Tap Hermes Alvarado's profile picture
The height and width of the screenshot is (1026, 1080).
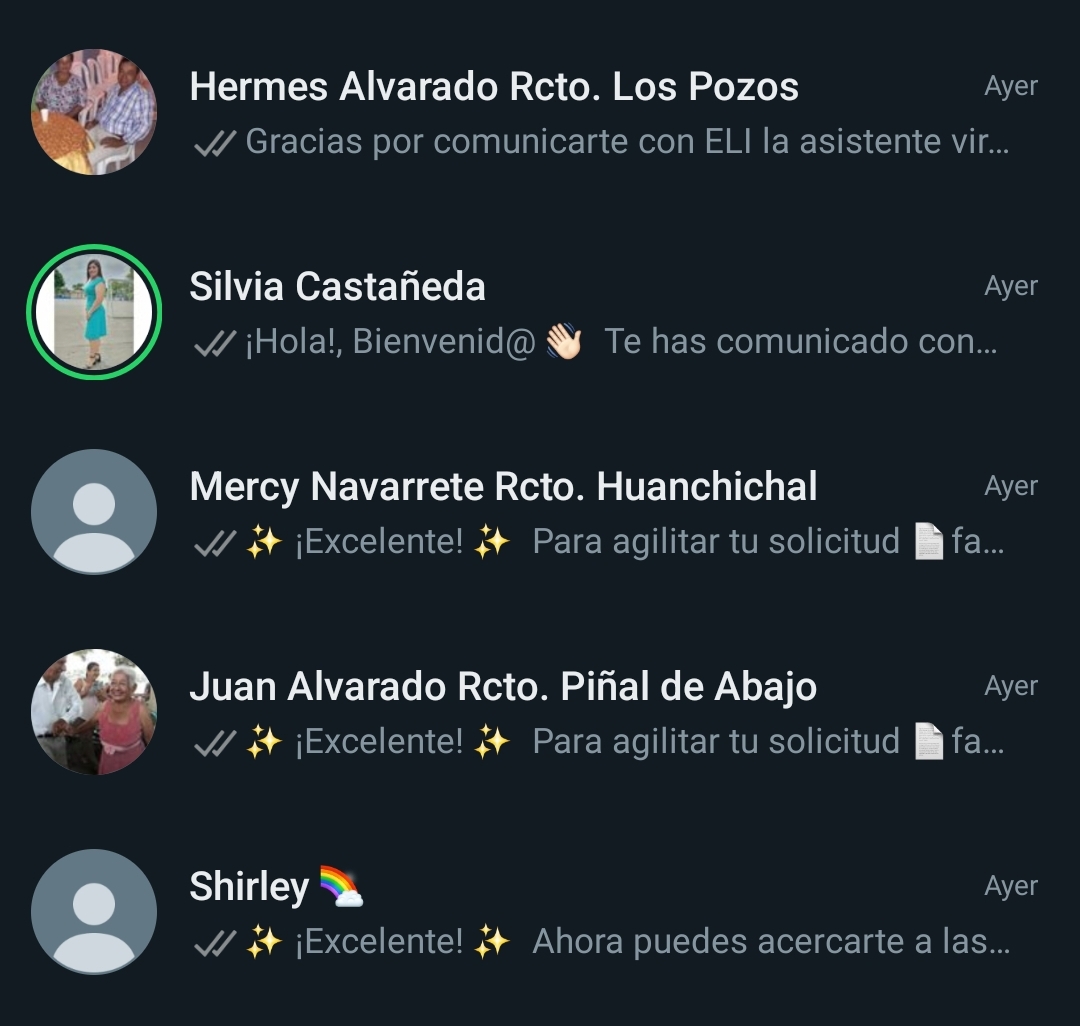[94, 112]
